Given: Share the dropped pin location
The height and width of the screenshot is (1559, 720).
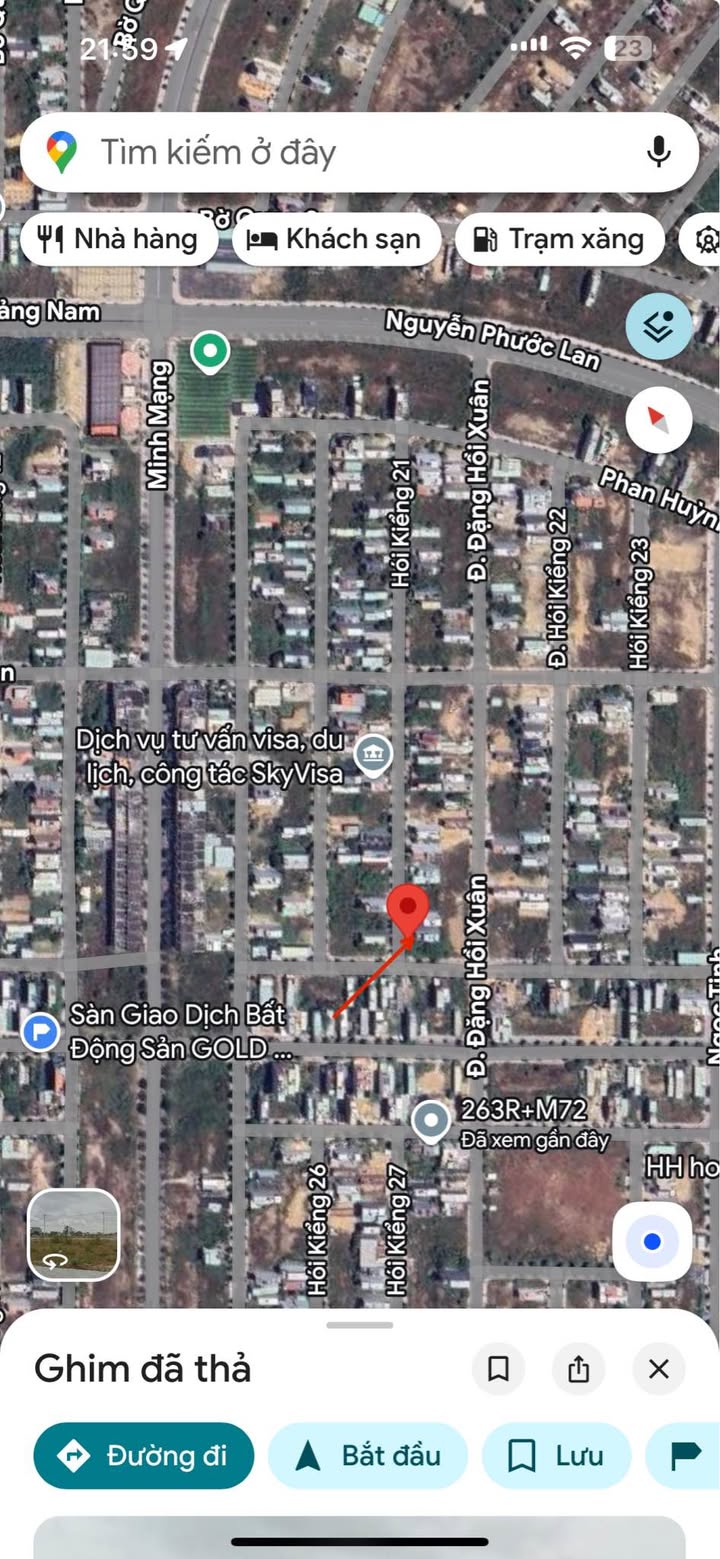Looking at the screenshot, I should click(578, 1369).
